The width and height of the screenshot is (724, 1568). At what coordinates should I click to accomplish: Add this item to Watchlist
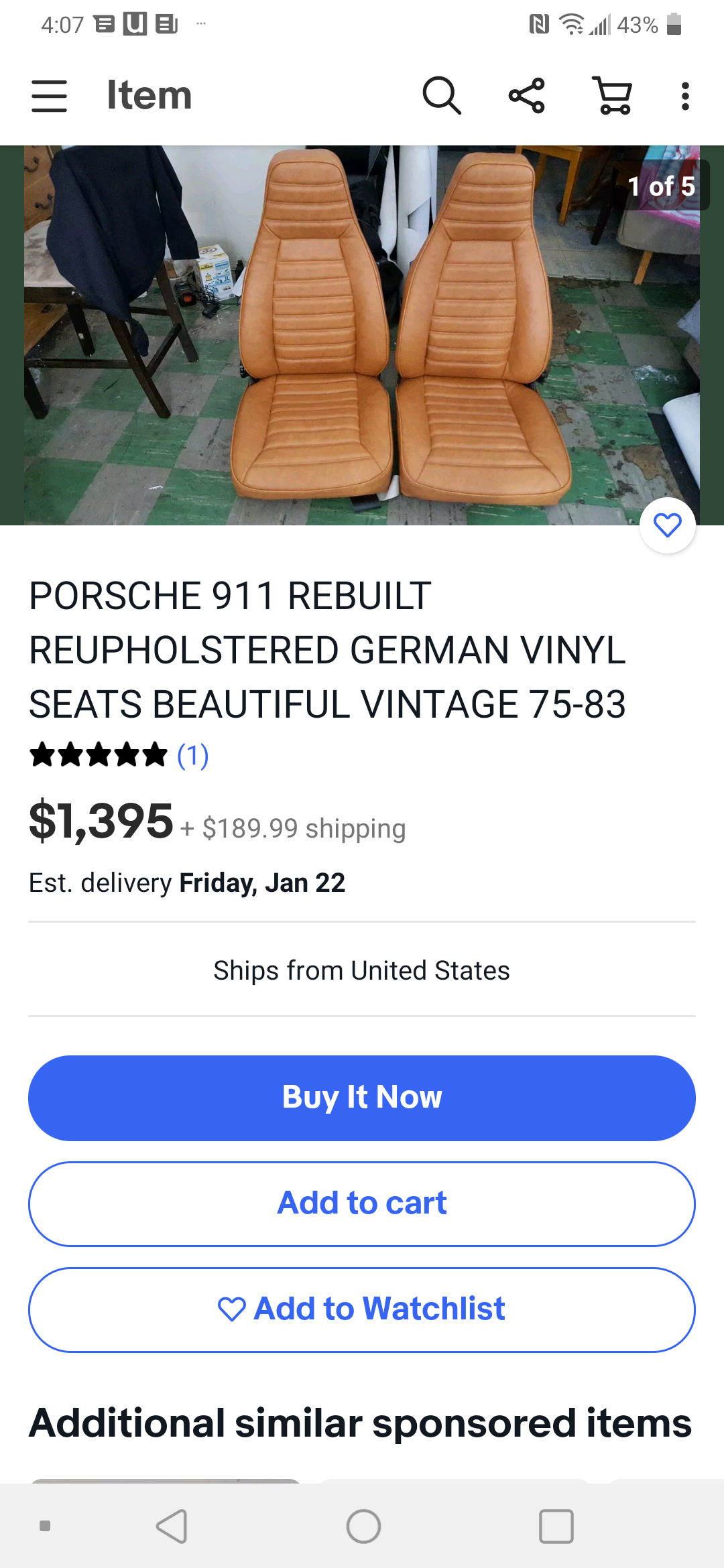coord(362,1309)
